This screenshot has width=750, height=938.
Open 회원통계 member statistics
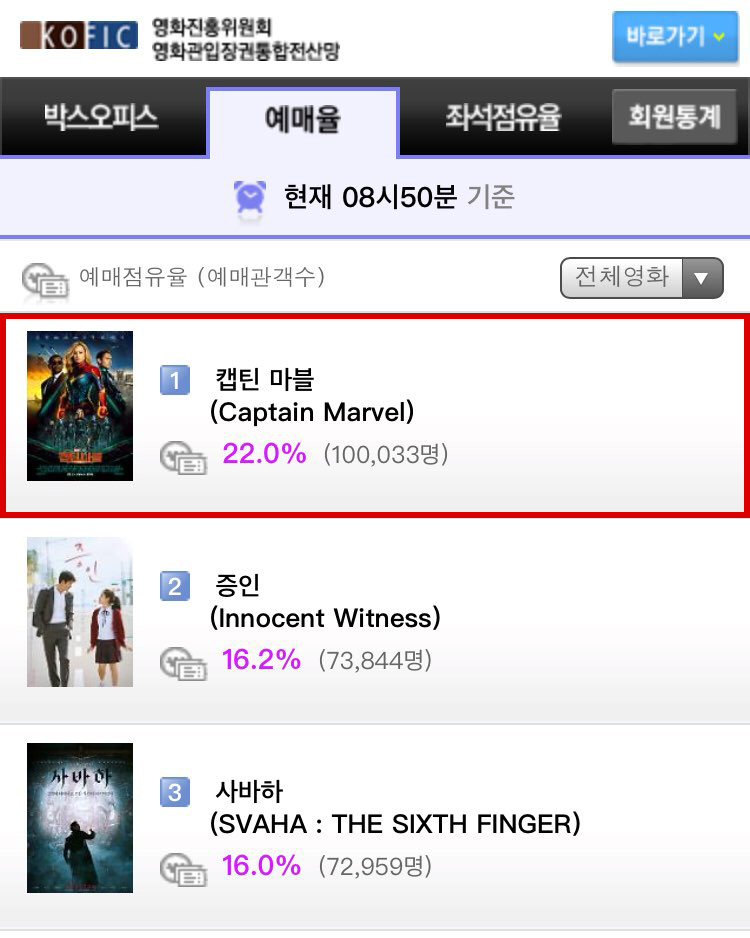tap(674, 117)
